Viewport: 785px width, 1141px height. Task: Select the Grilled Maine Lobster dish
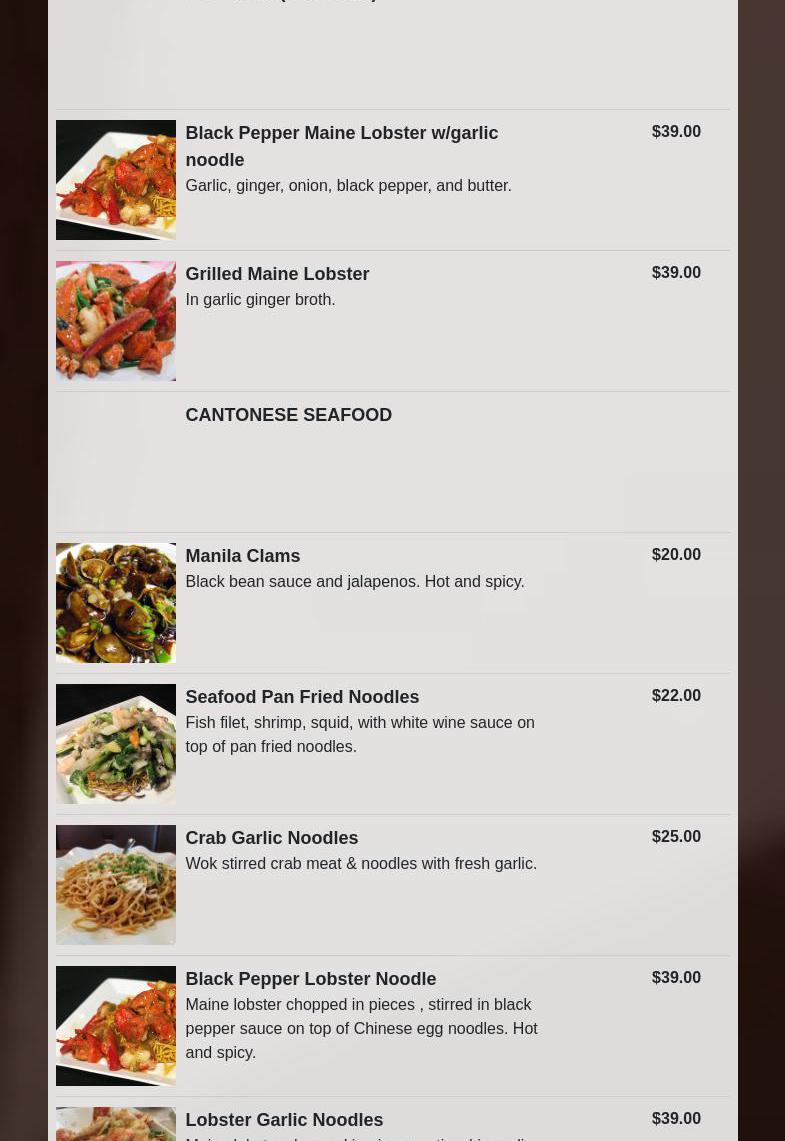pyautogui.click(x=277, y=274)
